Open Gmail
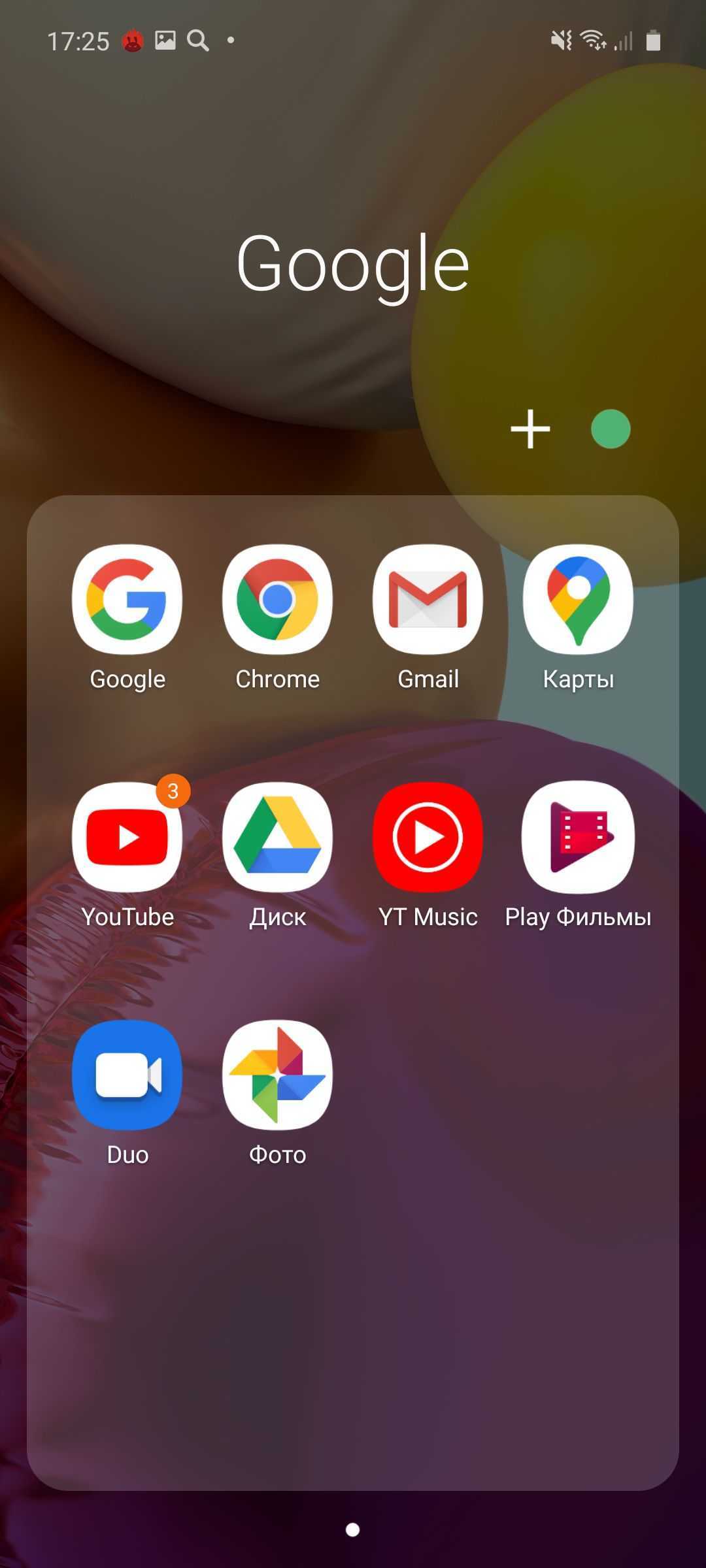 (x=428, y=600)
